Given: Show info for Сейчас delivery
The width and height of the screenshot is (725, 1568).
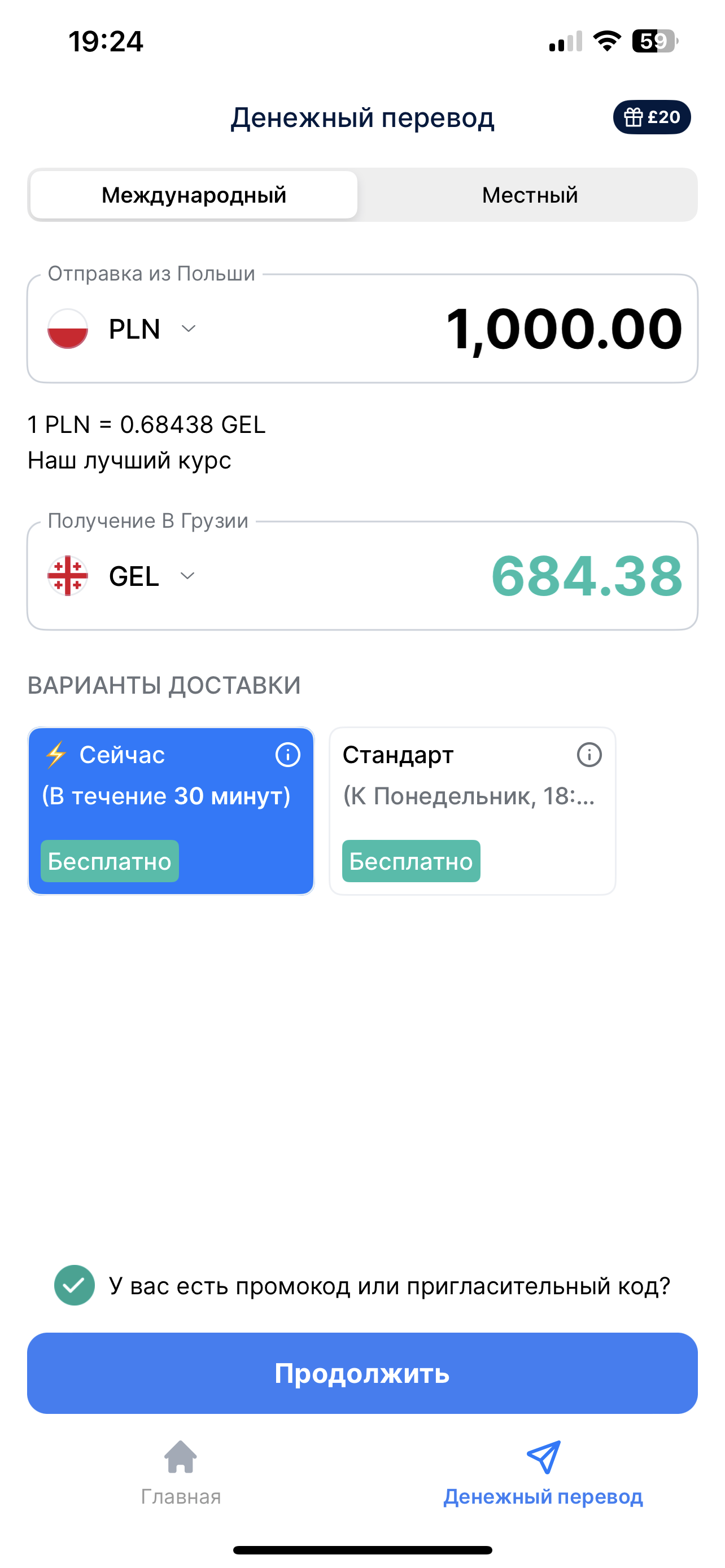Looking at the screenshot, I should pyautogui.click(x=287, y=755).
